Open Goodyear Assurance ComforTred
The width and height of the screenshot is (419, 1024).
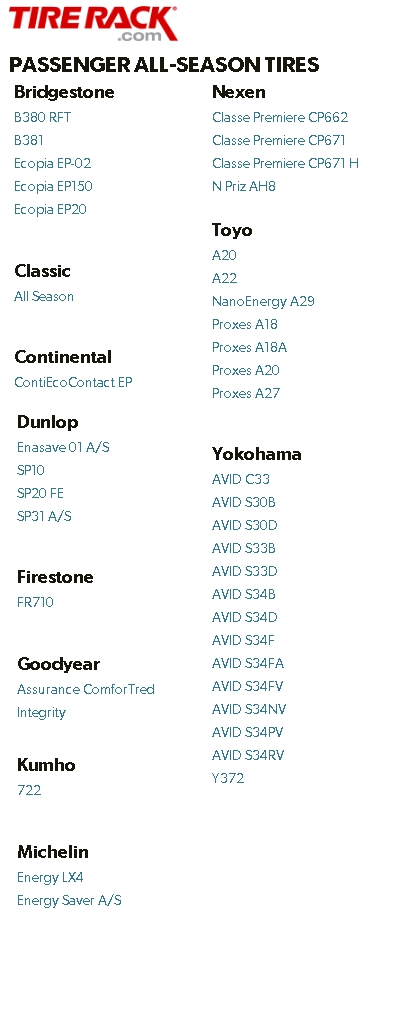pos(85,690)
